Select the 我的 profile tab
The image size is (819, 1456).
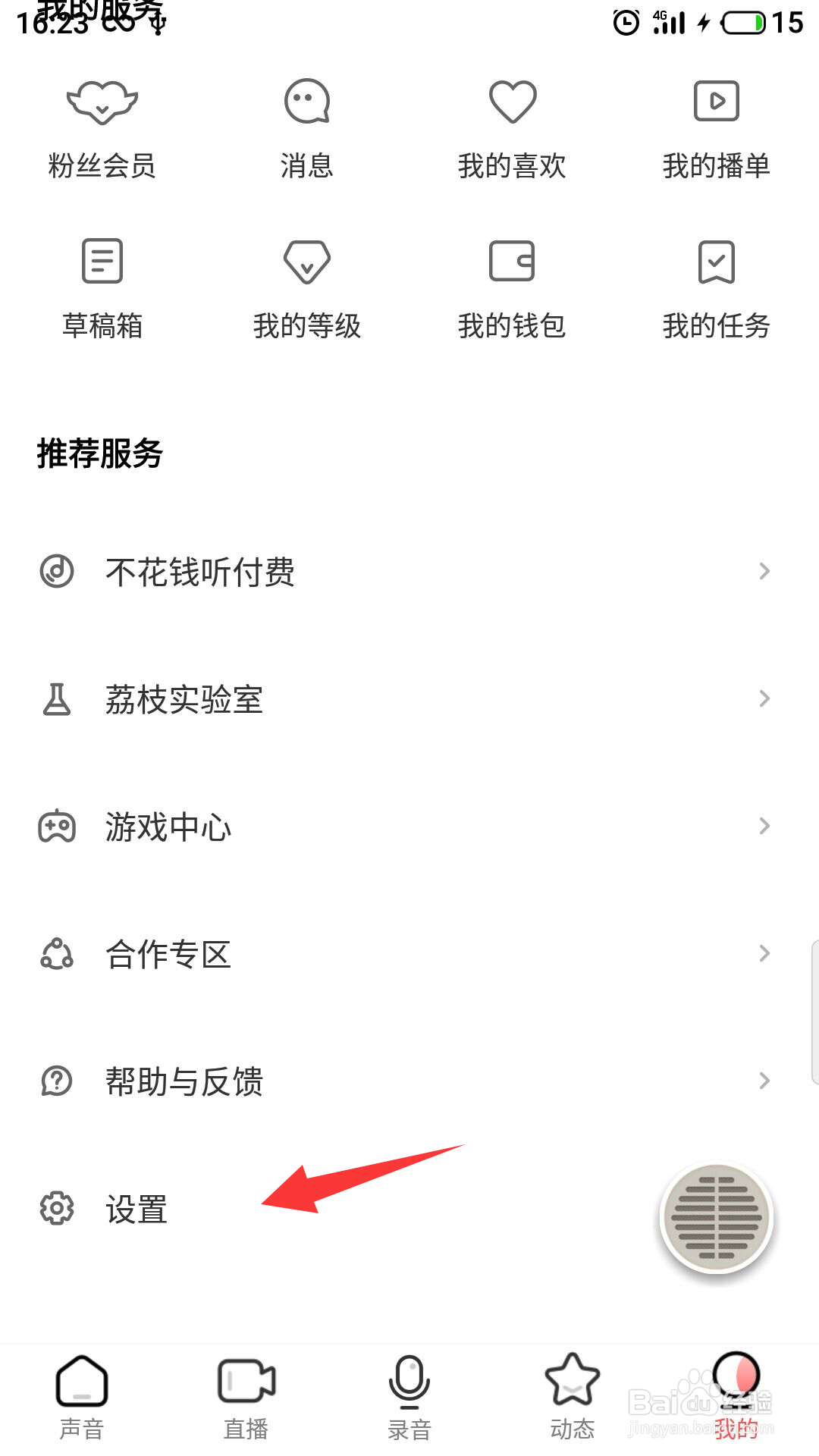pyautogui.click(x=736, y=1397)
